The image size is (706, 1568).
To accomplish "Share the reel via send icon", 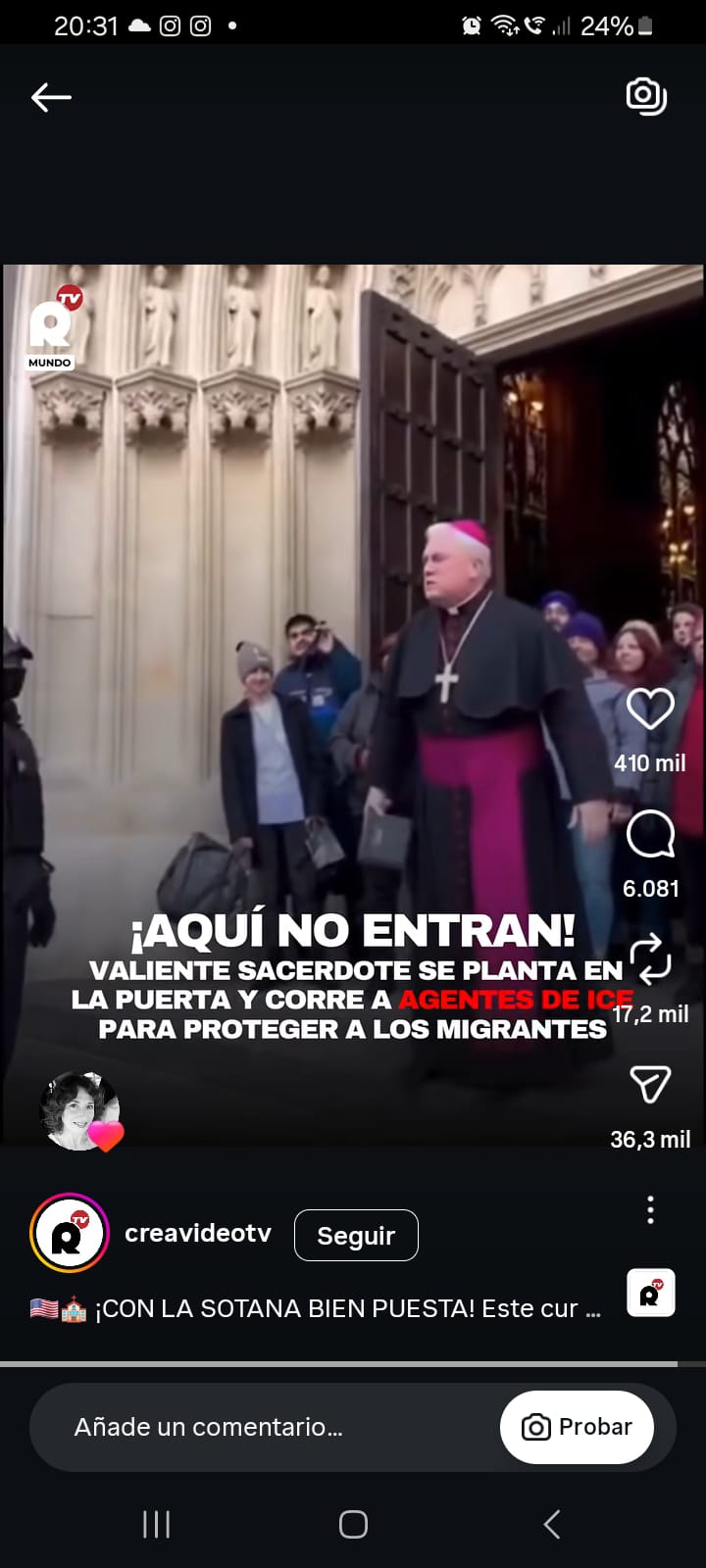I will pos(649,1085).
